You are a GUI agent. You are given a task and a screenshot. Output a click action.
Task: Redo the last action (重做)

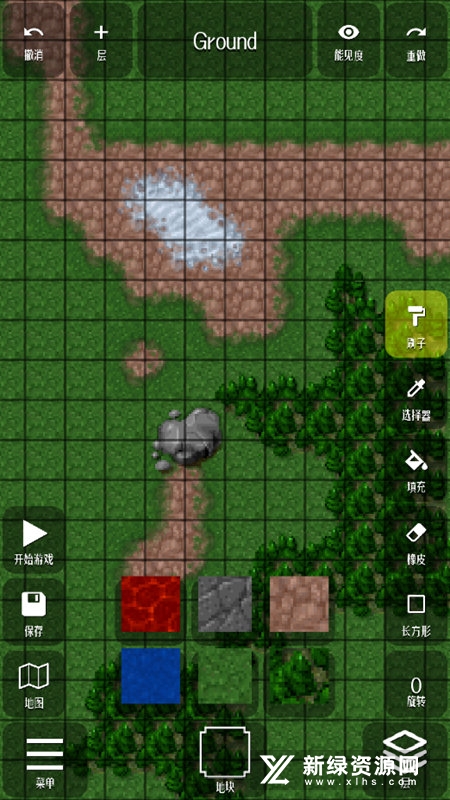416,43
